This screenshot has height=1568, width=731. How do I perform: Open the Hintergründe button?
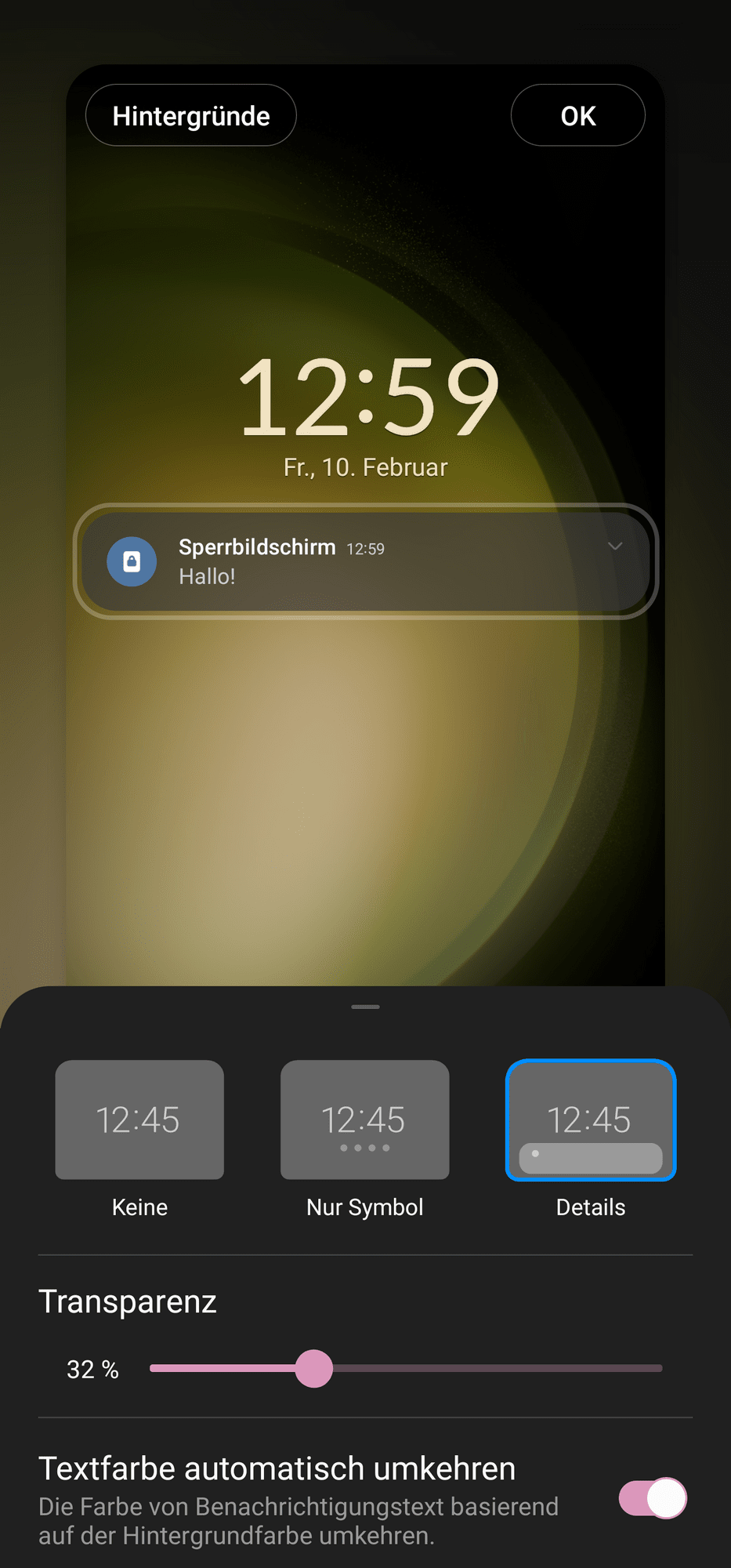191,115
